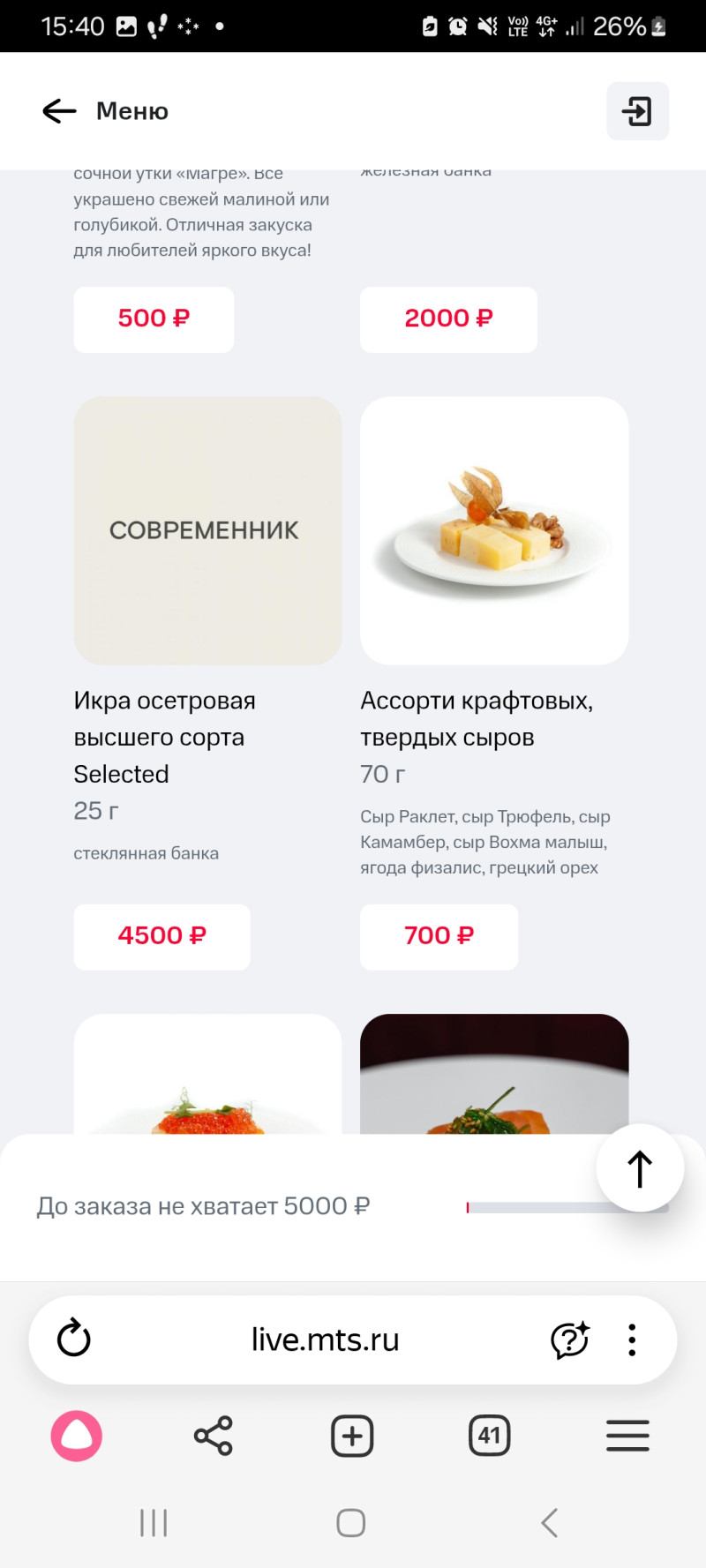
Task: Open the red caviar dish card
Action: (207, 1075)
